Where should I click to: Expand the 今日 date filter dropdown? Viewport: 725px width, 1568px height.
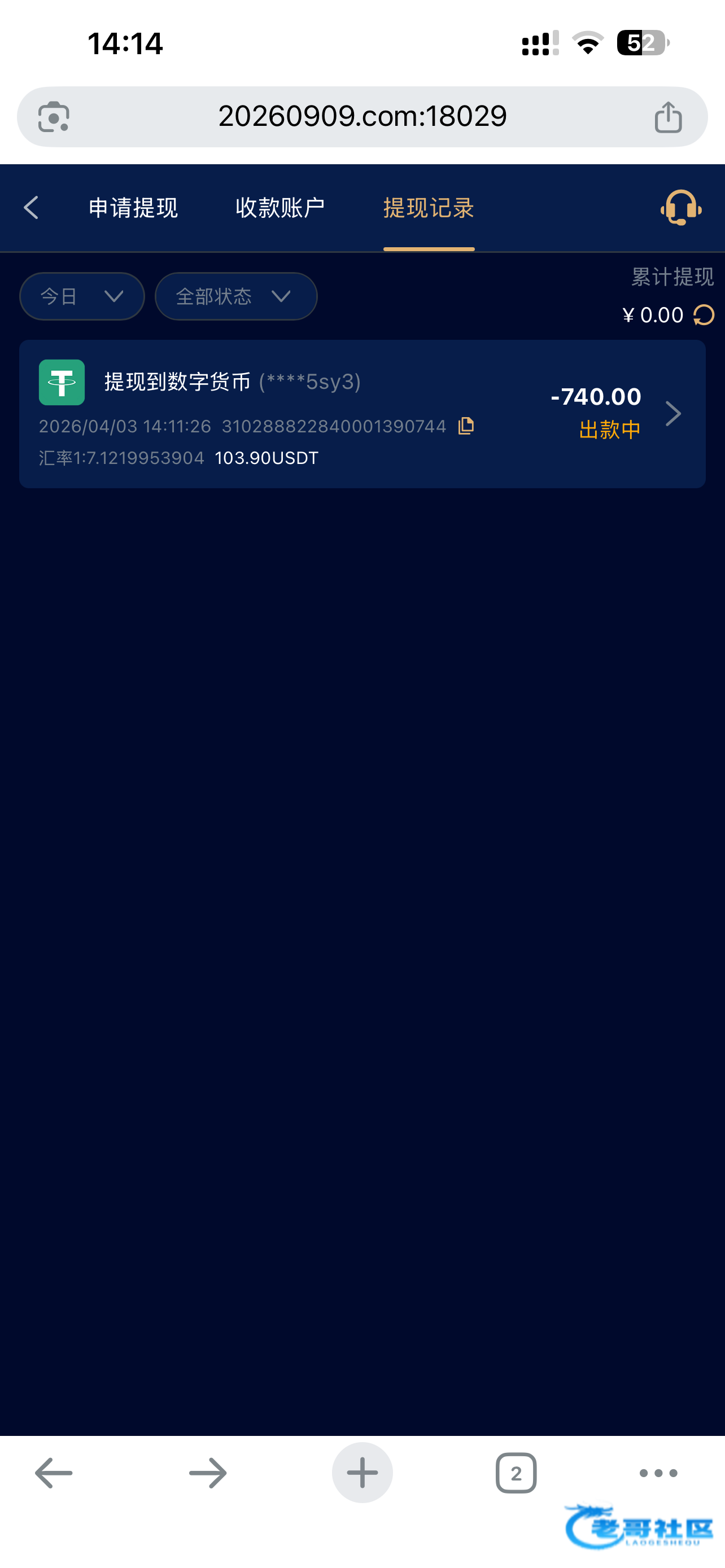pyautogui.click(x=82, y=296)
